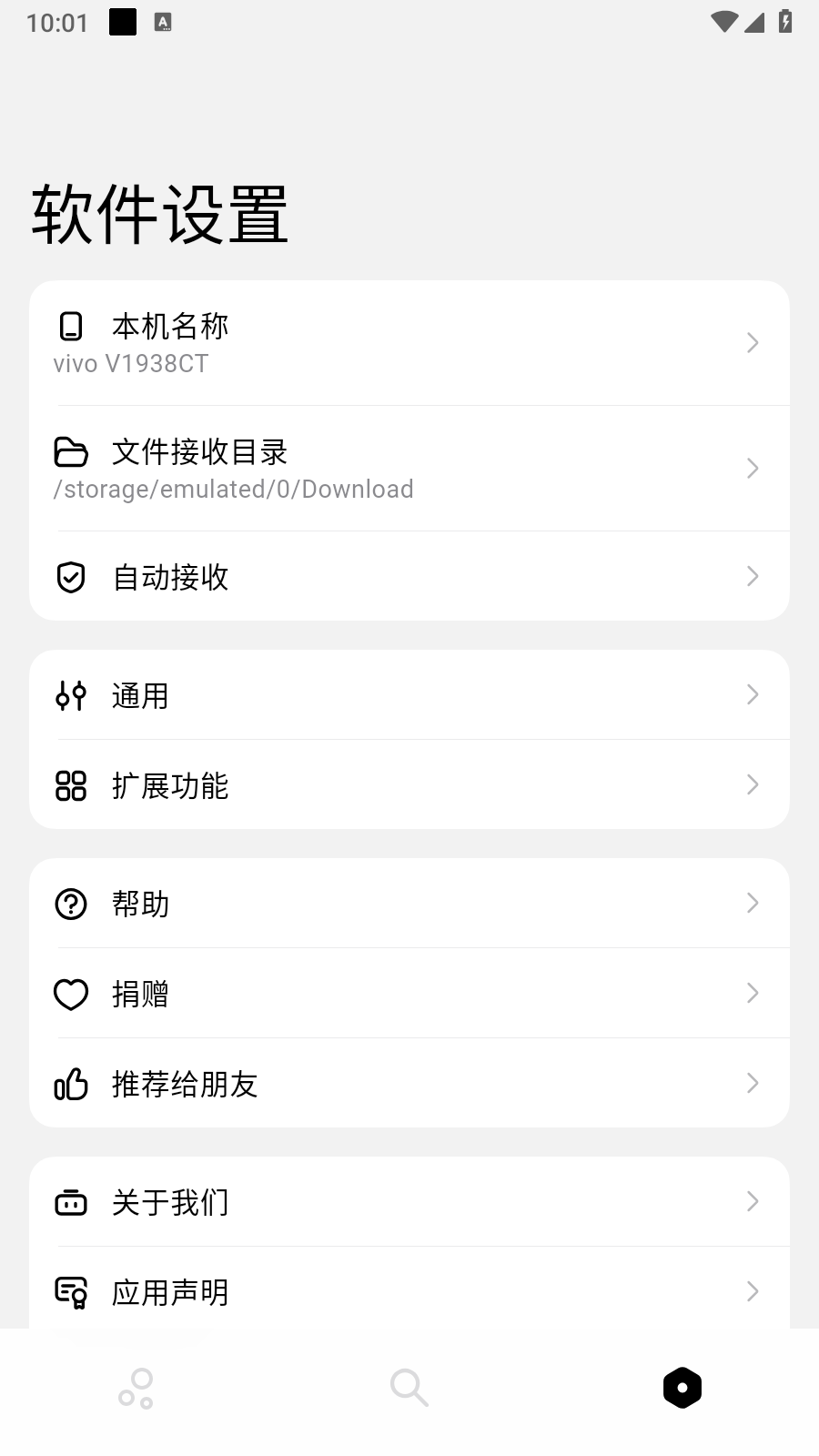The width and height of the screenshot is (819, 1456).
Task: Open 关于我们 about us
Action: point(409,1201)
